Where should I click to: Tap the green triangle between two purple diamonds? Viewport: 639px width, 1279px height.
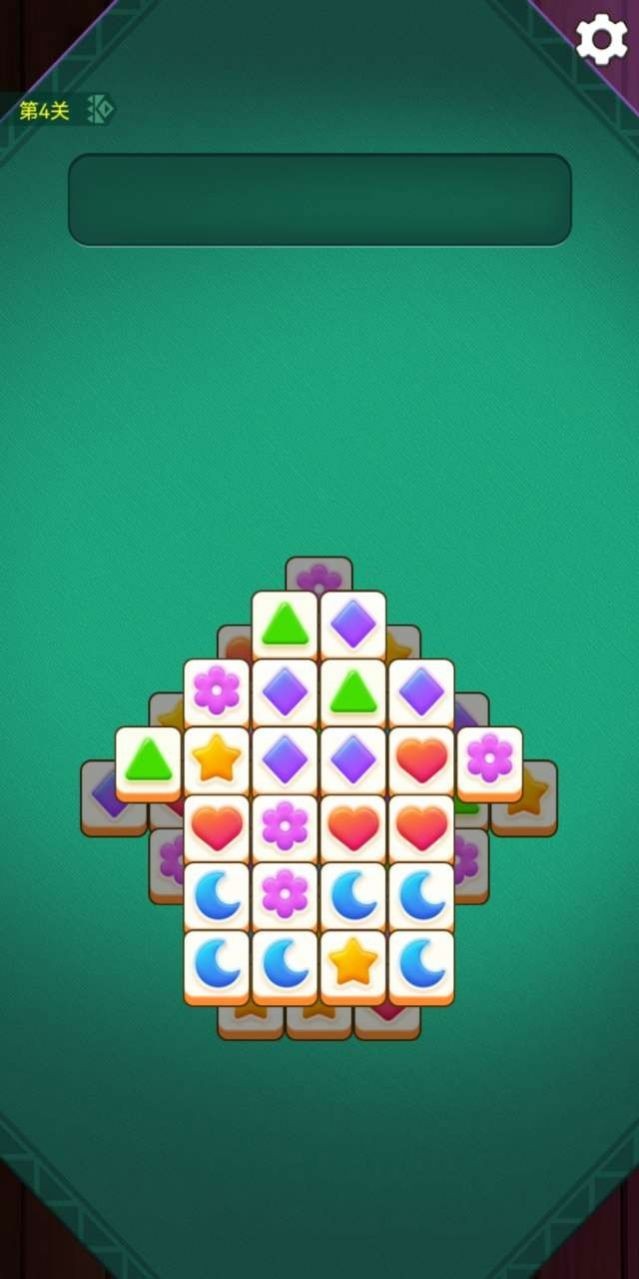point(353,692)
